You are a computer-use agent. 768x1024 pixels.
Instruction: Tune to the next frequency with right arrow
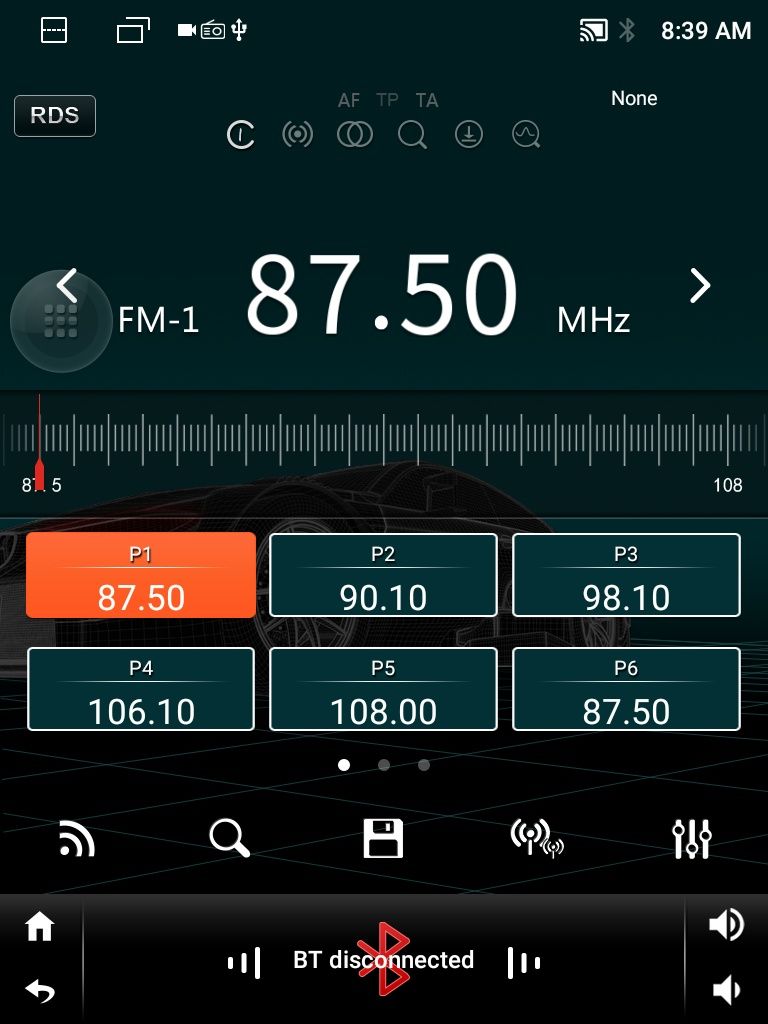coord(700,286)
